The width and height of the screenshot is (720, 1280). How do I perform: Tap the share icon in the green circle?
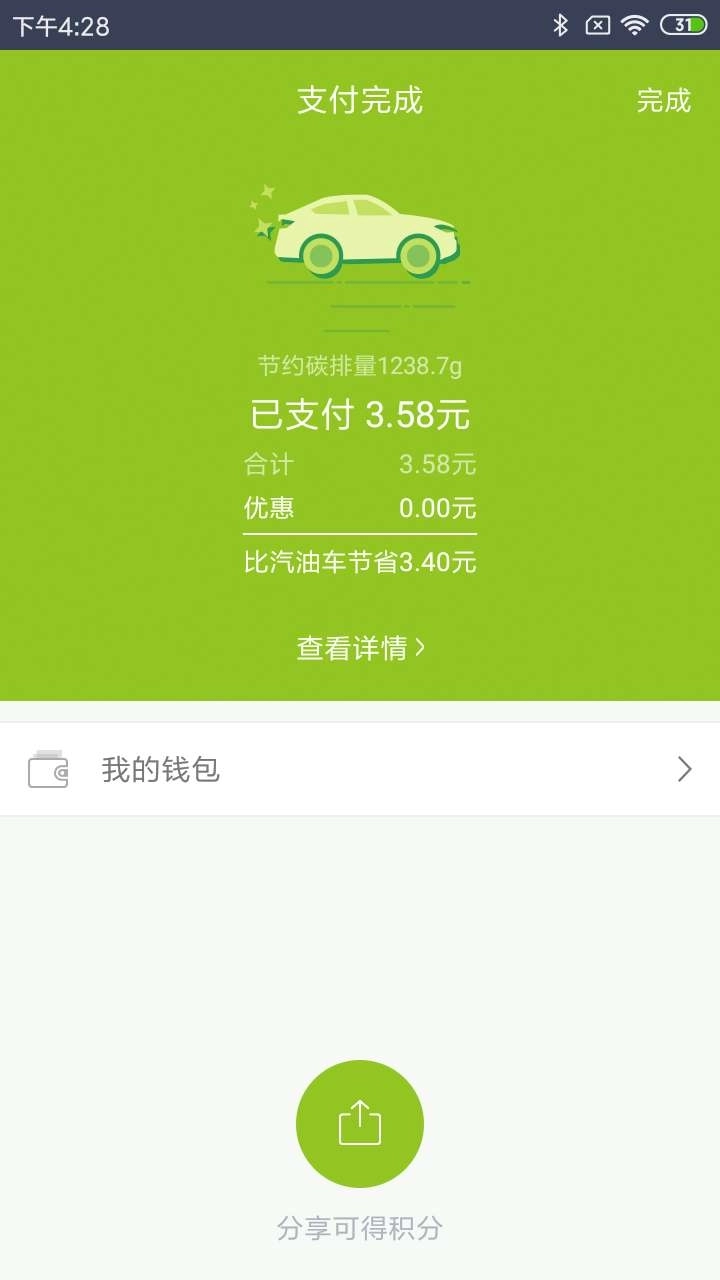click(x=360, y=1123)
